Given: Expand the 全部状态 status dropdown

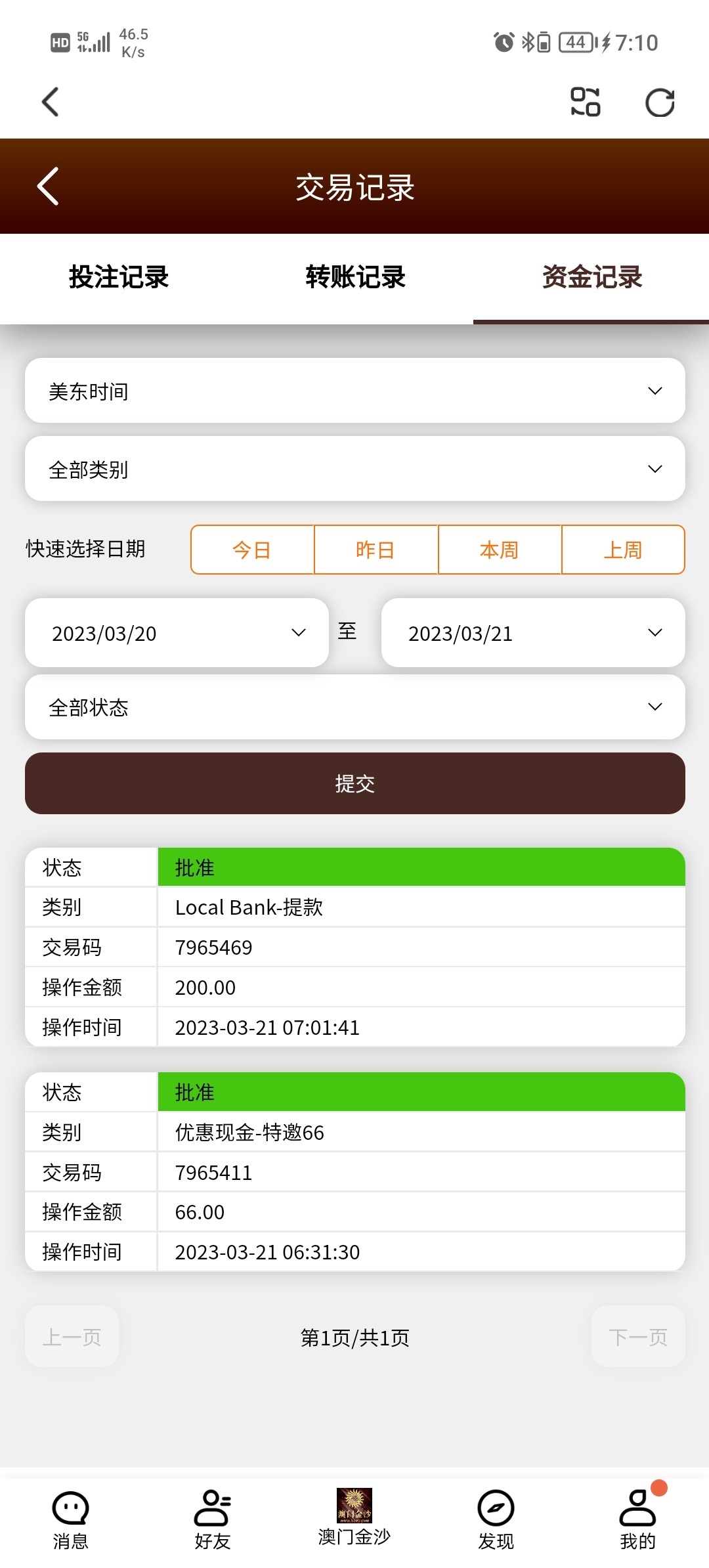Looking at the screenshot, I should 354,707.
